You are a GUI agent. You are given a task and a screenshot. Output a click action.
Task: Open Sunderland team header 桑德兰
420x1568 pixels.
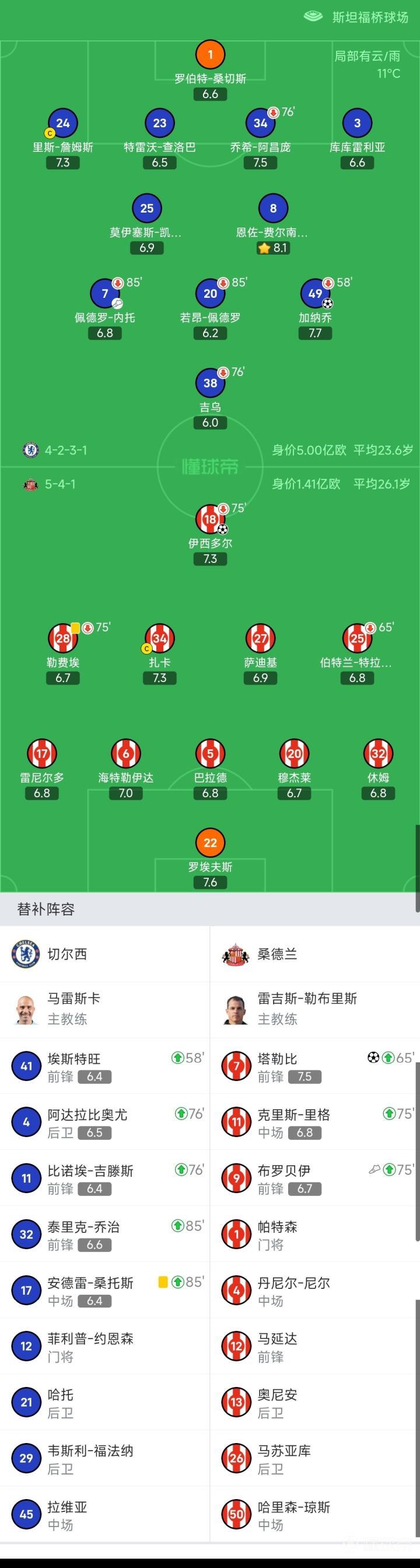315,954
